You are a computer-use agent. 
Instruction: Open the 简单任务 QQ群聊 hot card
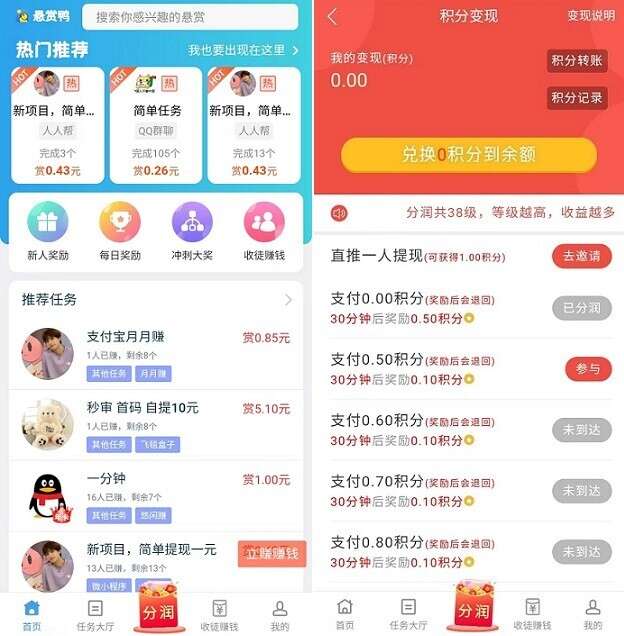point(155,124)
